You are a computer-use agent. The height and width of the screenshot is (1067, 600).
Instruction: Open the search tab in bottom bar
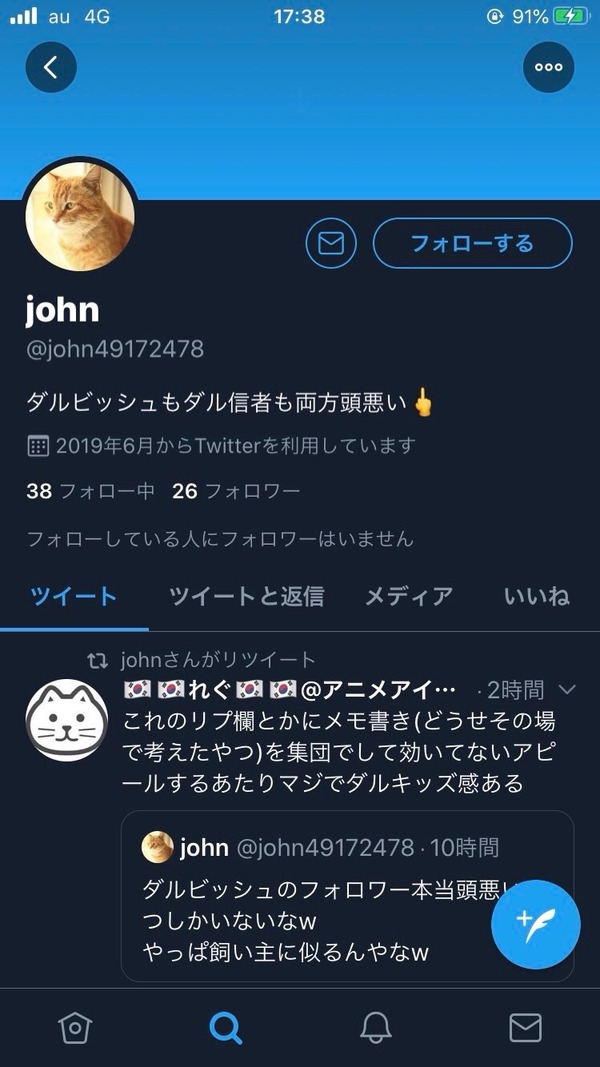225,1027
